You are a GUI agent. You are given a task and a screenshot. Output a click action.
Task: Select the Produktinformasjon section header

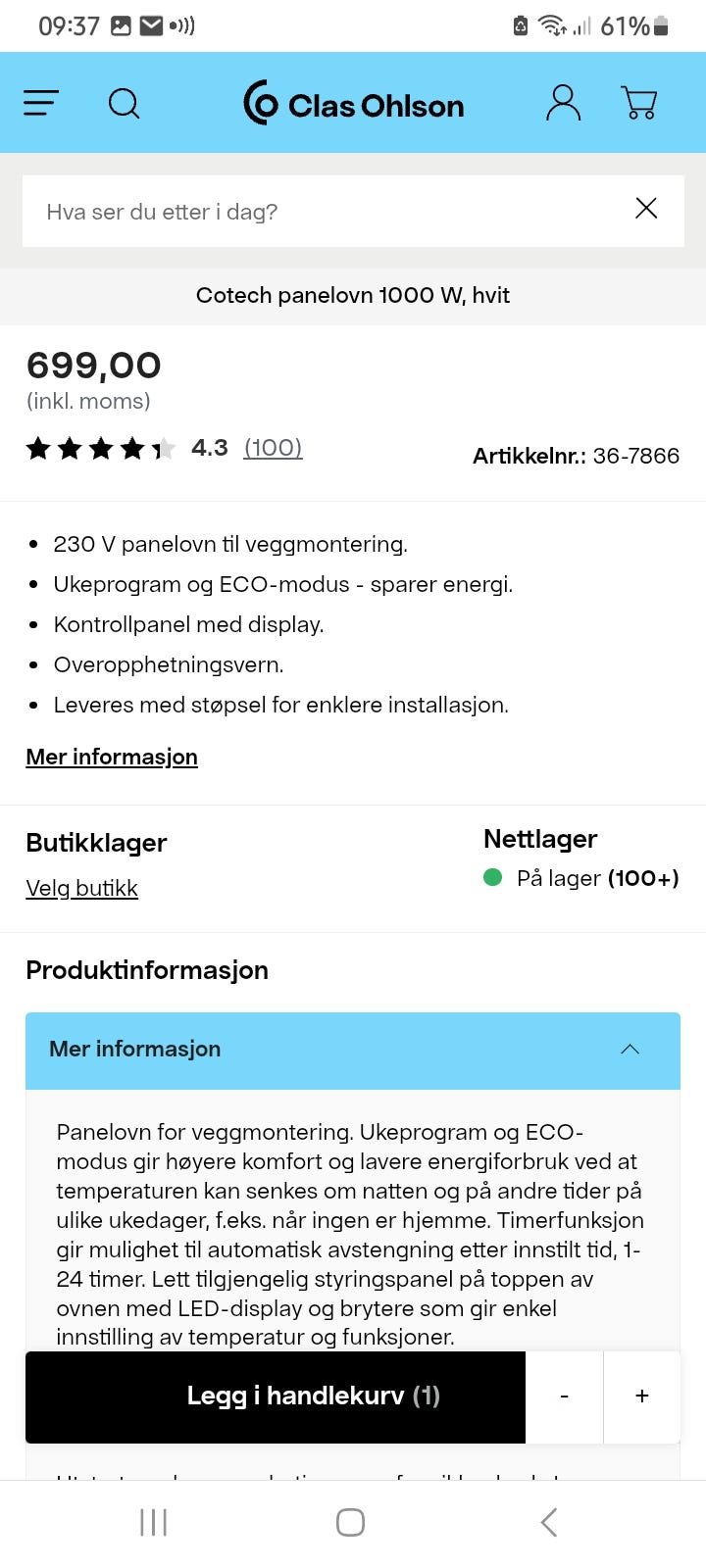click(x=147, y=970)
